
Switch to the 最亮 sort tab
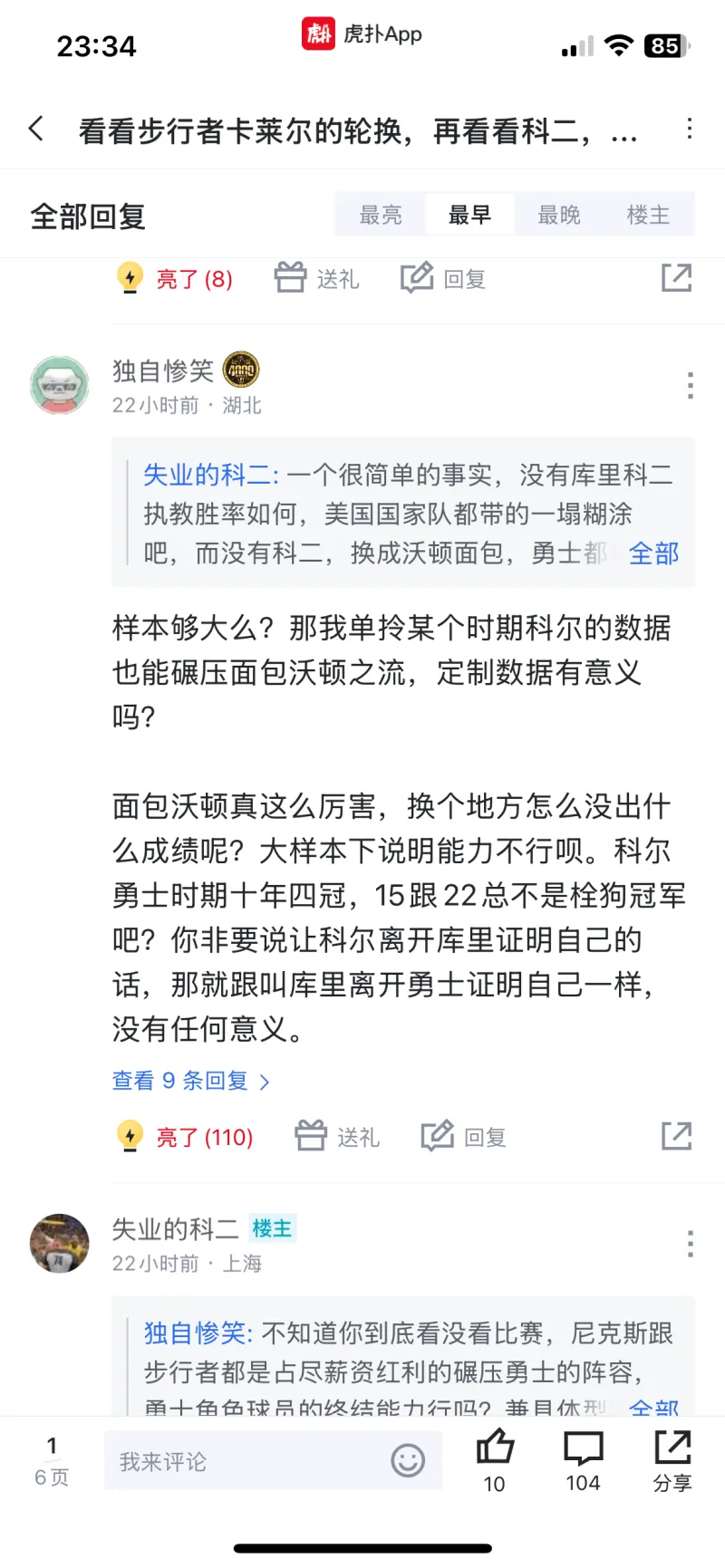(x=381, y=215)
